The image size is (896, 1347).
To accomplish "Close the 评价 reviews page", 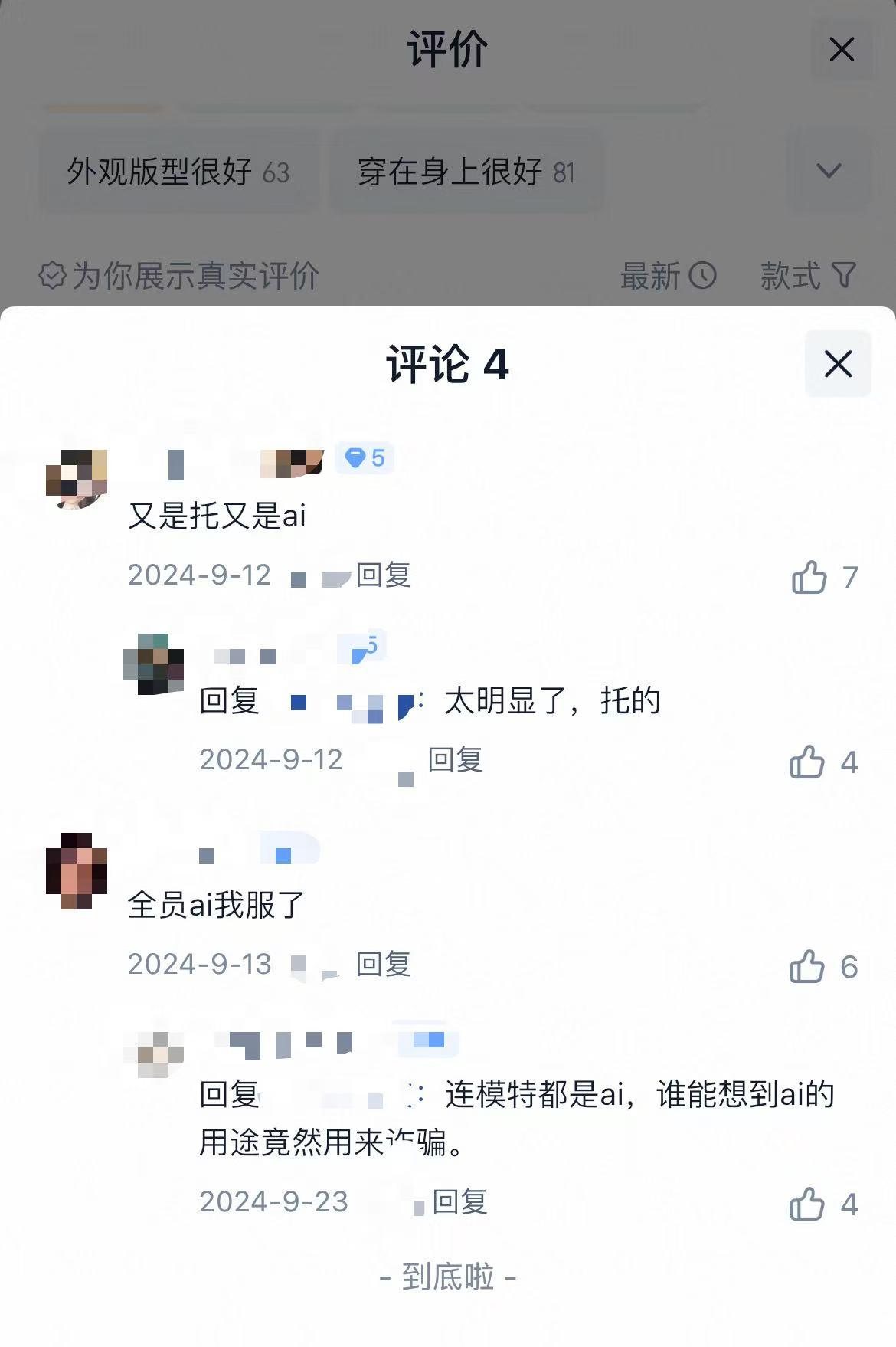I will 842,50.
